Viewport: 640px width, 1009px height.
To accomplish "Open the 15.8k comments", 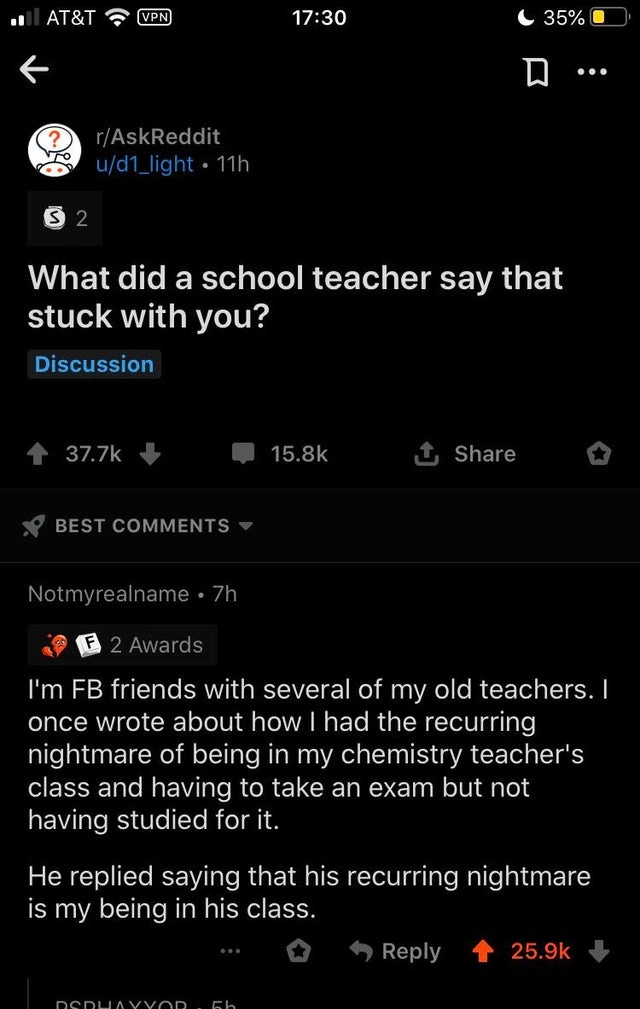I will (281, 454).
